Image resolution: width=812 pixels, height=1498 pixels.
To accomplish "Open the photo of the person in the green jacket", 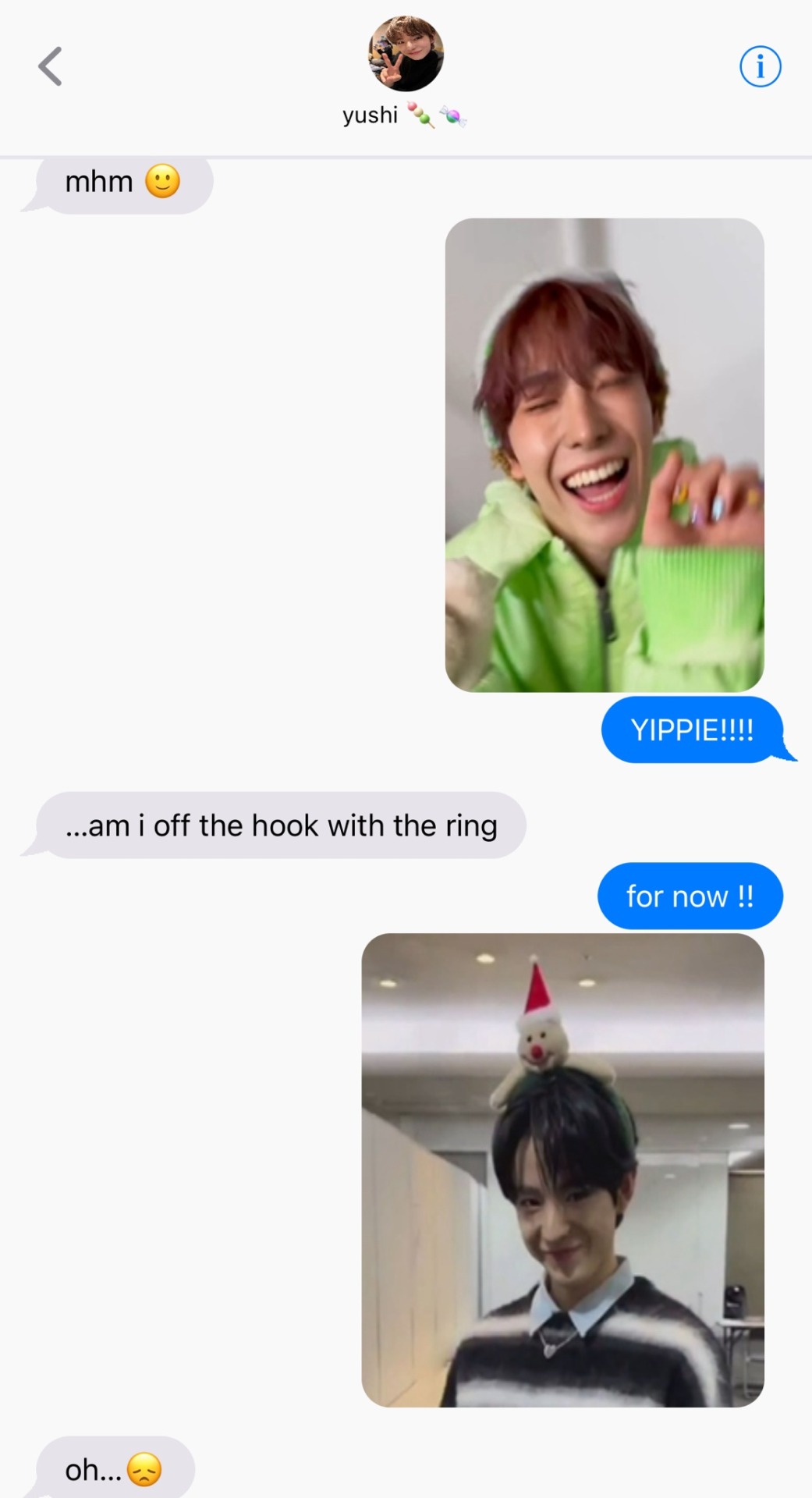I will coord(604,455).
